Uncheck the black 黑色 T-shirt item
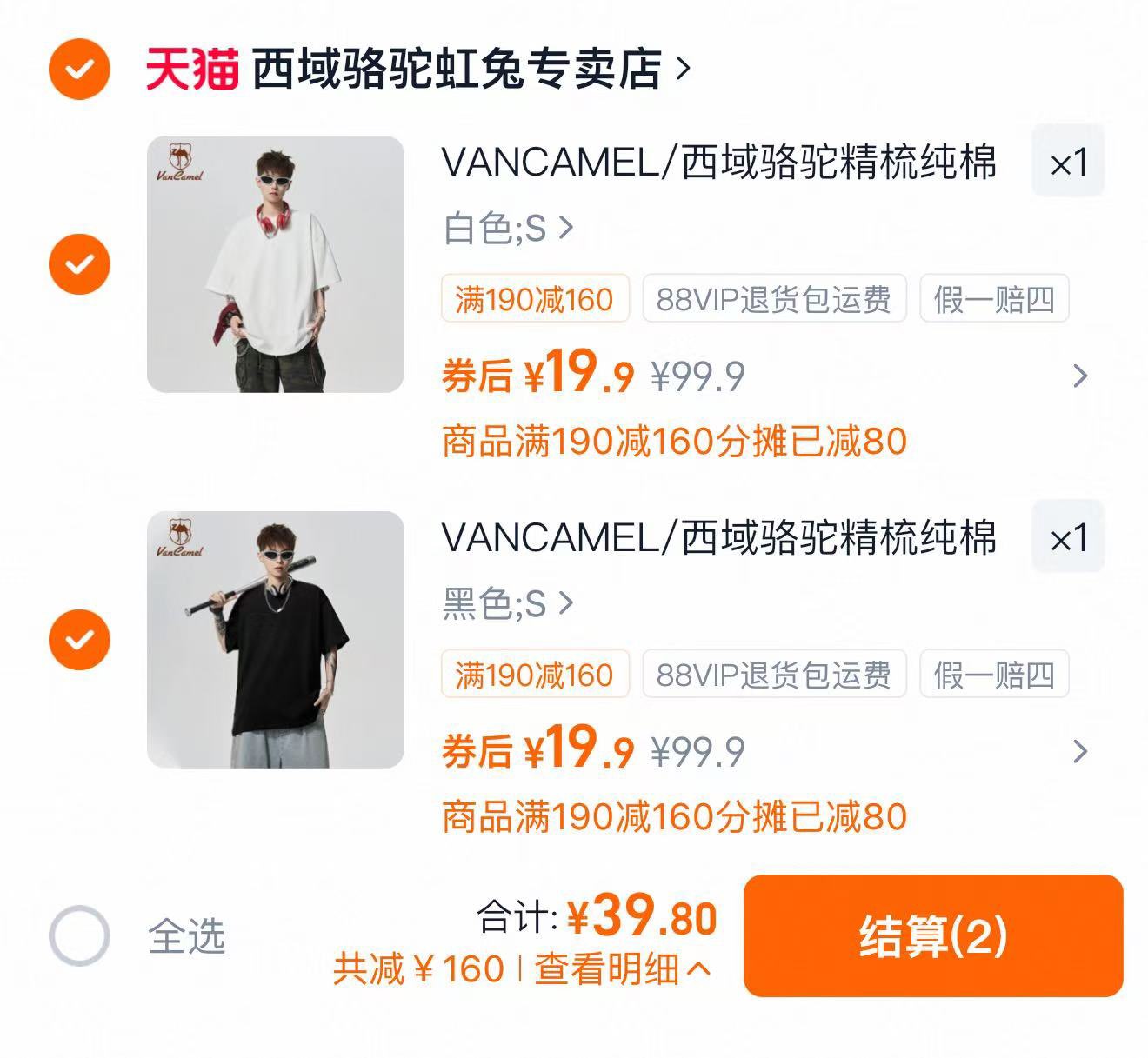 [79, 639]
